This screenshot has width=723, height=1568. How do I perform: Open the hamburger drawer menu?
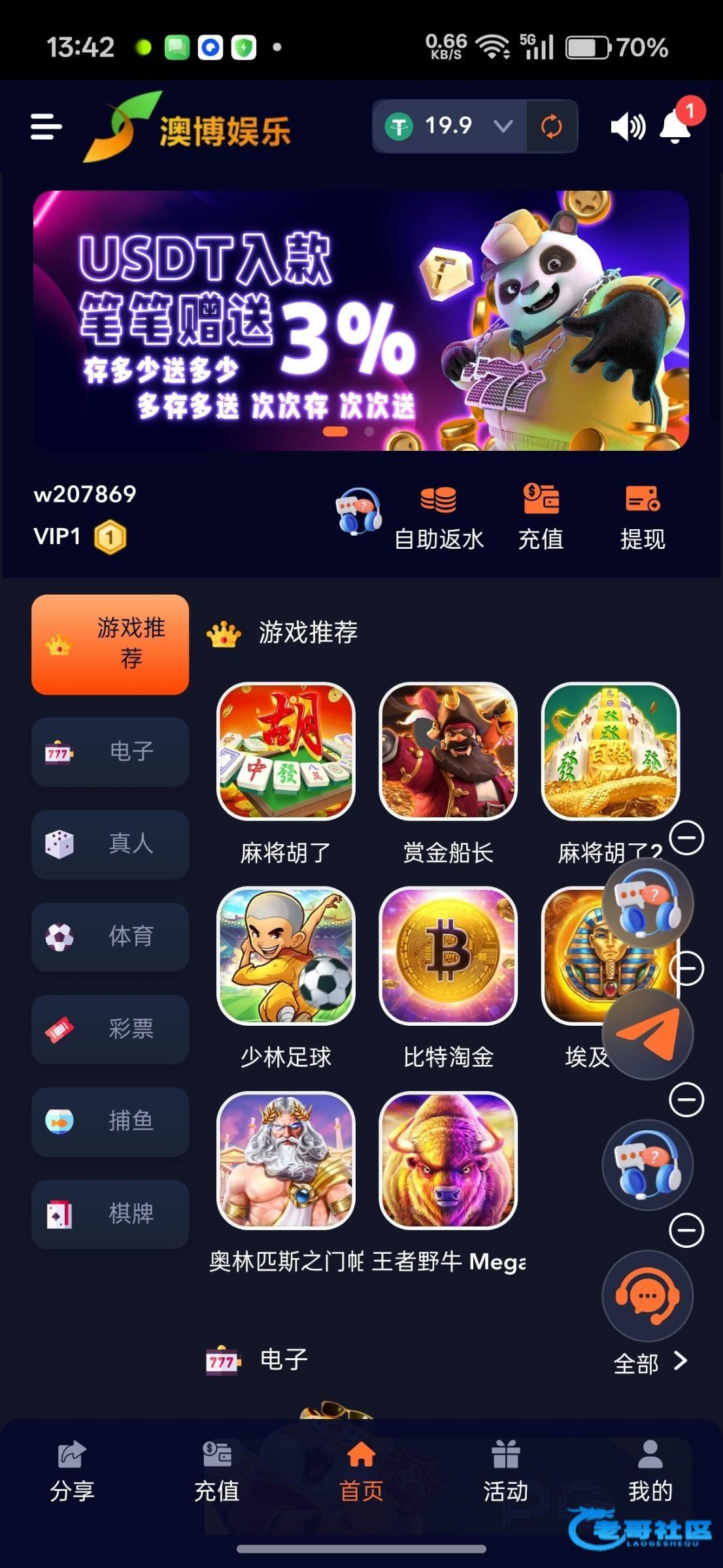[x=46, y=126]
